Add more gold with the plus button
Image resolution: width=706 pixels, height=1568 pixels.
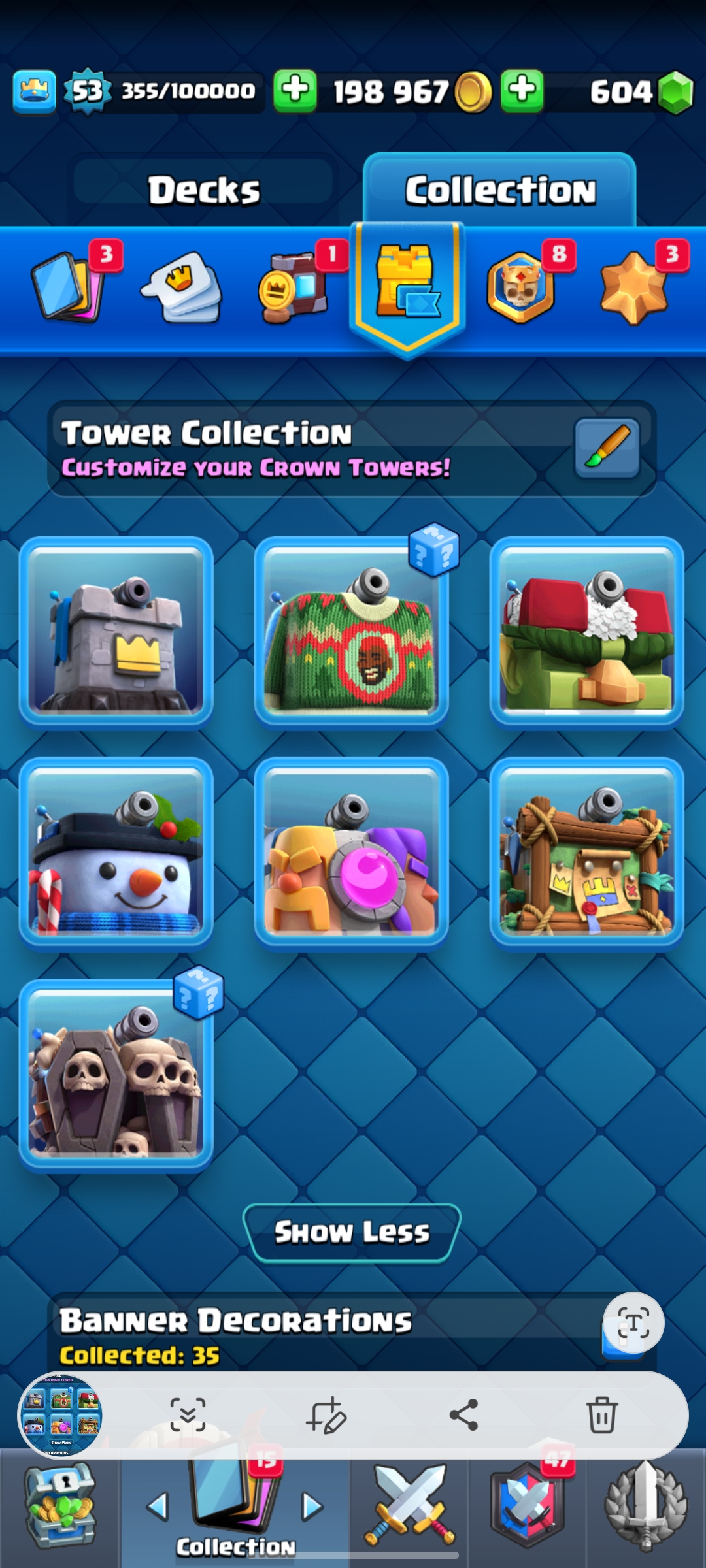295,90
